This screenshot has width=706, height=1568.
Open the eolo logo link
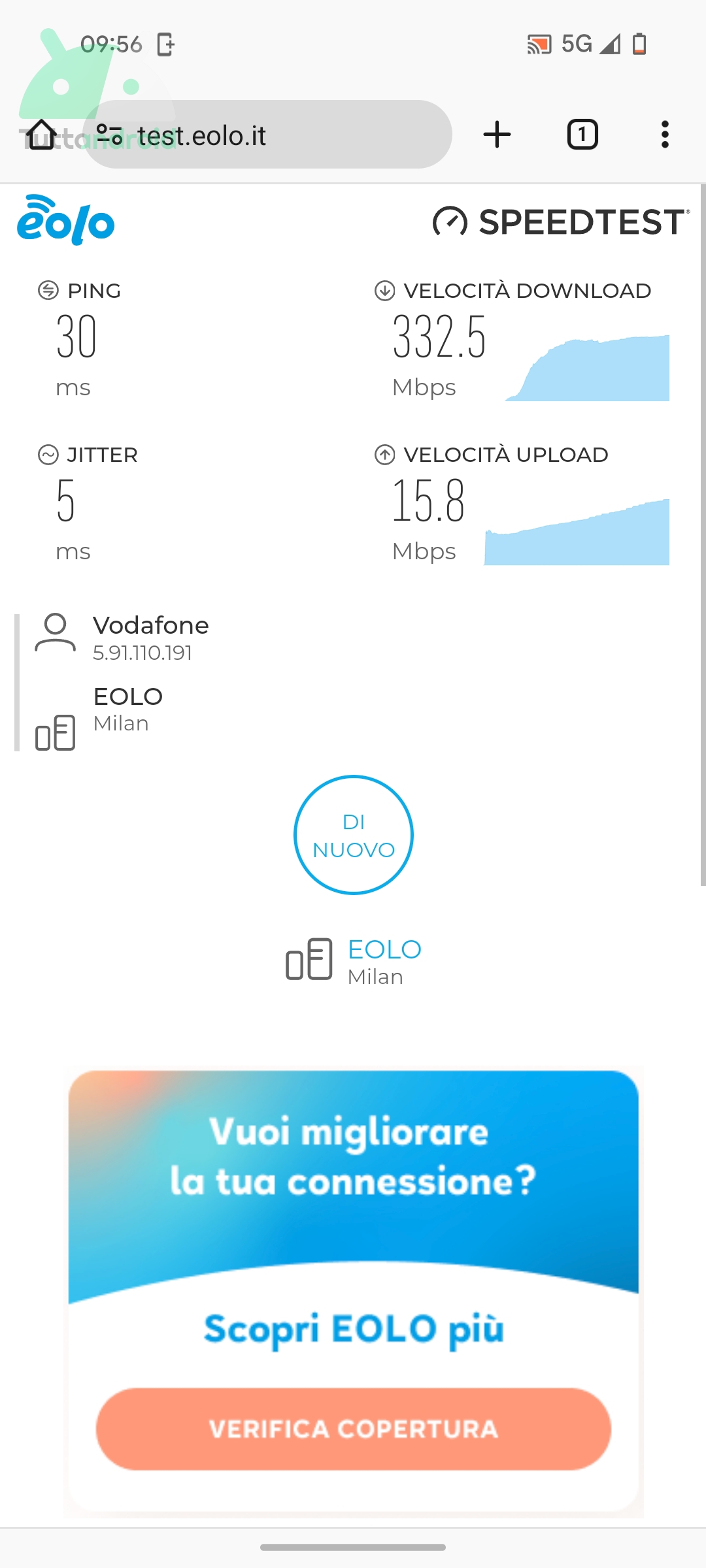click(x=65, y=221)
